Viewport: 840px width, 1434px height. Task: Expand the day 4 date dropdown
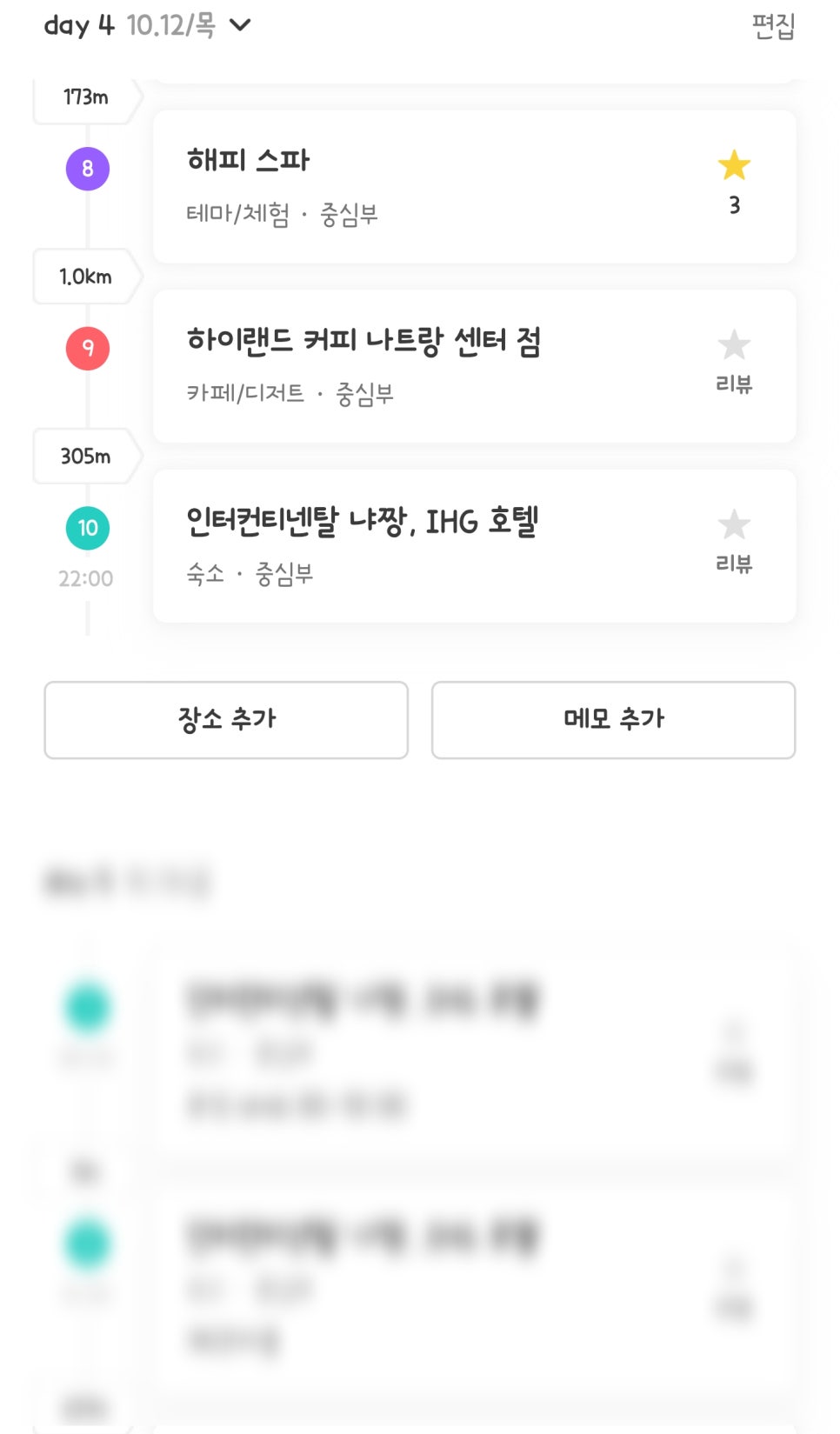239,25
